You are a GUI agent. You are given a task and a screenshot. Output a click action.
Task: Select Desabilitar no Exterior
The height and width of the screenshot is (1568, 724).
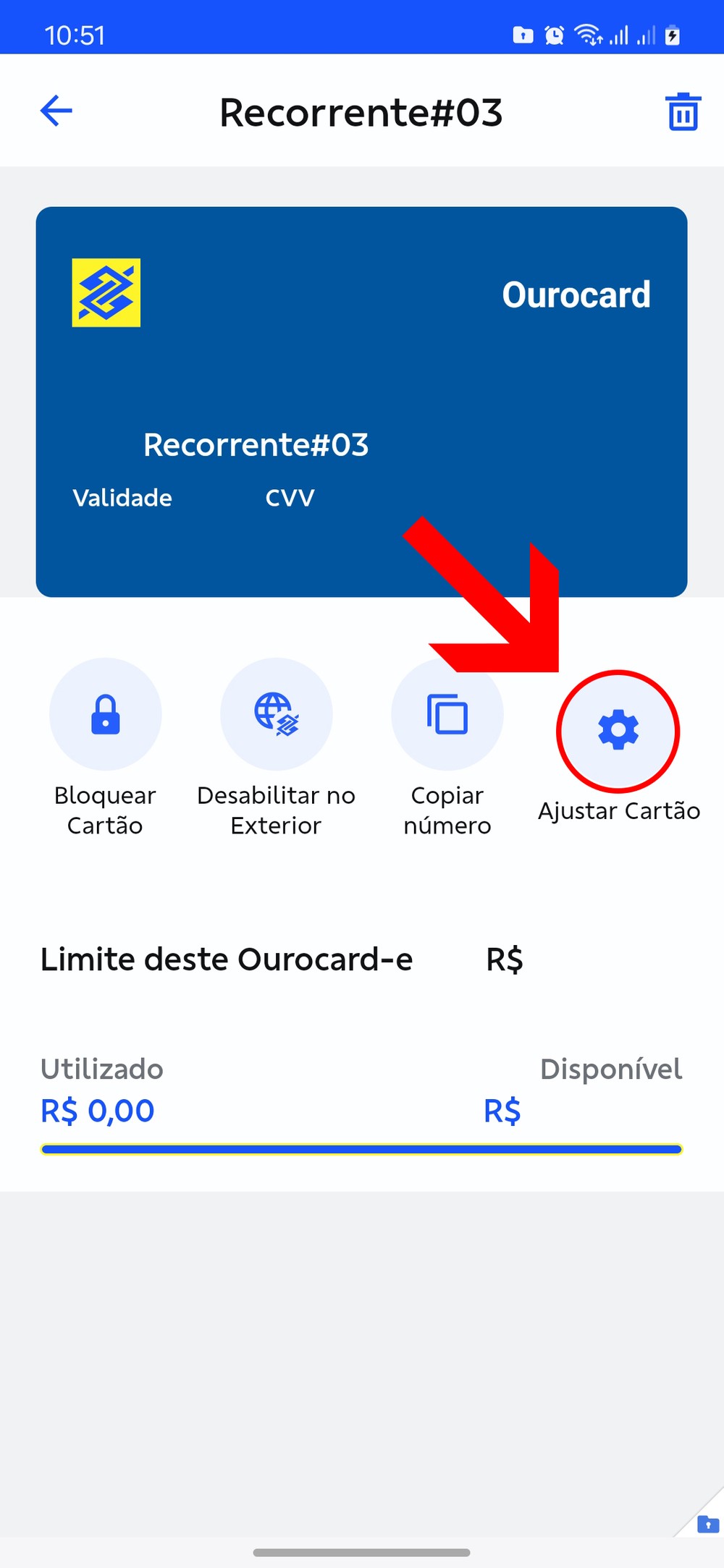click(276, 714)
